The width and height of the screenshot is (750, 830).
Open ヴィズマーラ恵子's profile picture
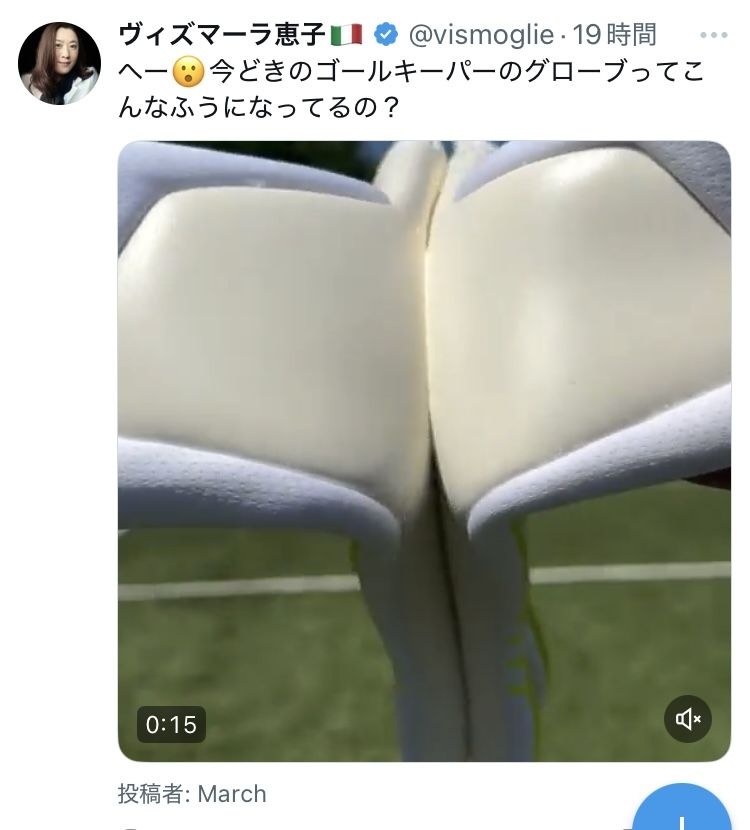[x=59, y=63]
